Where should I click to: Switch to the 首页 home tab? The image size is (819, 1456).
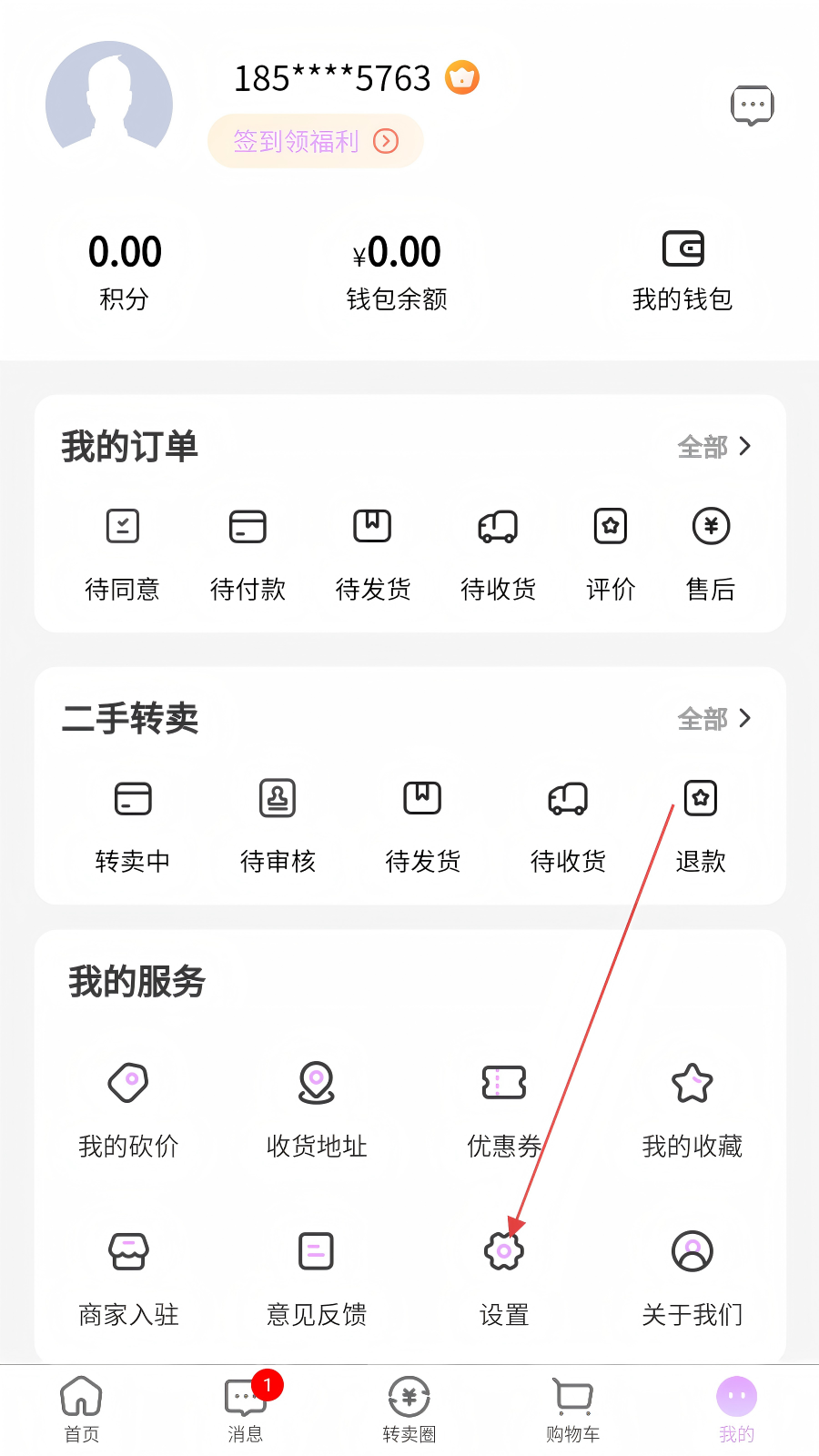click(82, 1409)
